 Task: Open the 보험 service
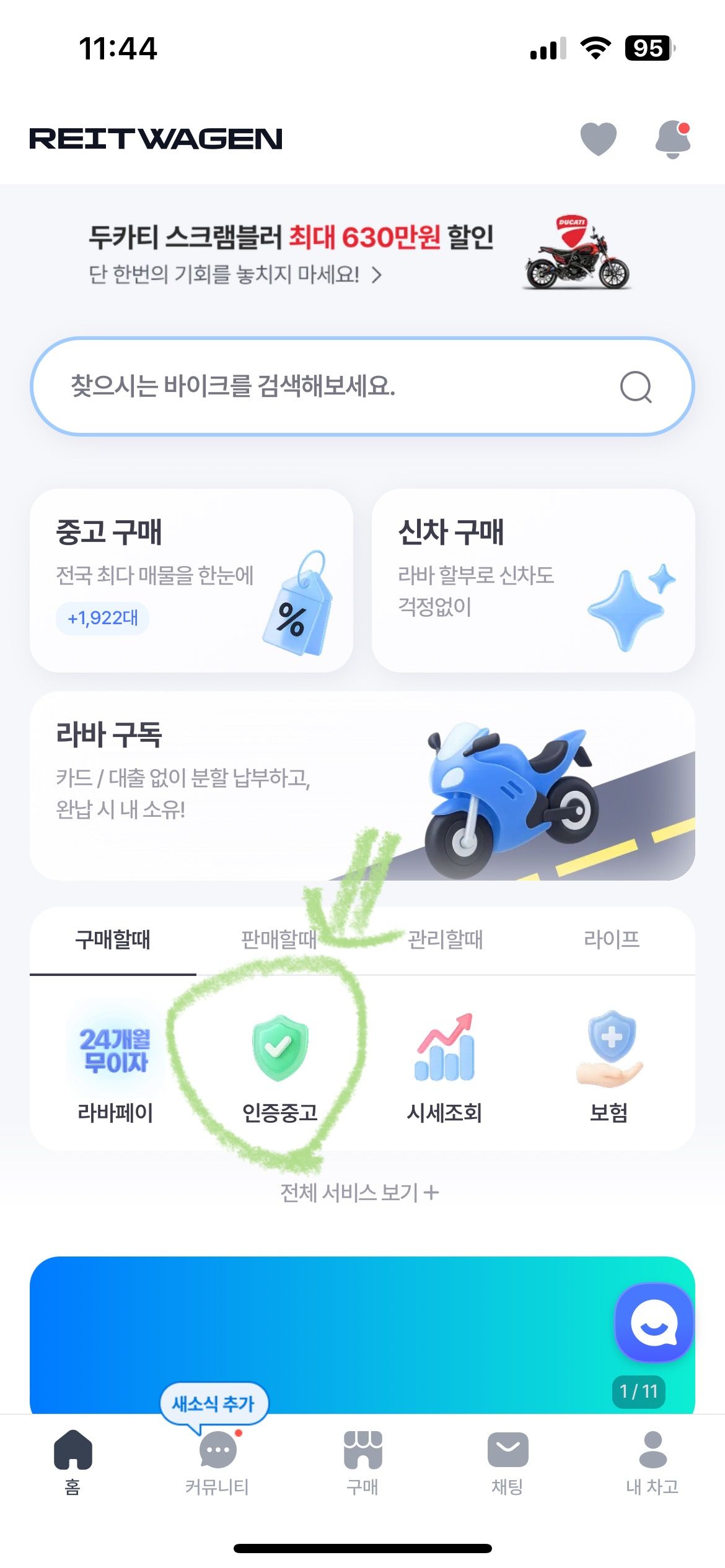(x=610, y=1068)
